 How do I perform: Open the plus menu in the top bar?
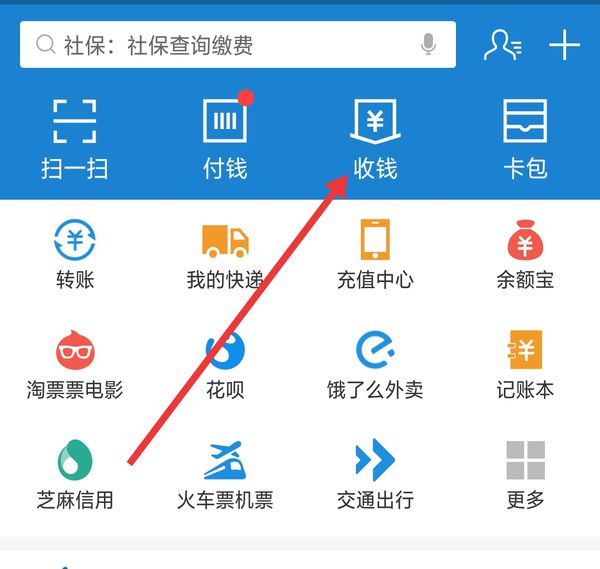click(x=564, y=45)
